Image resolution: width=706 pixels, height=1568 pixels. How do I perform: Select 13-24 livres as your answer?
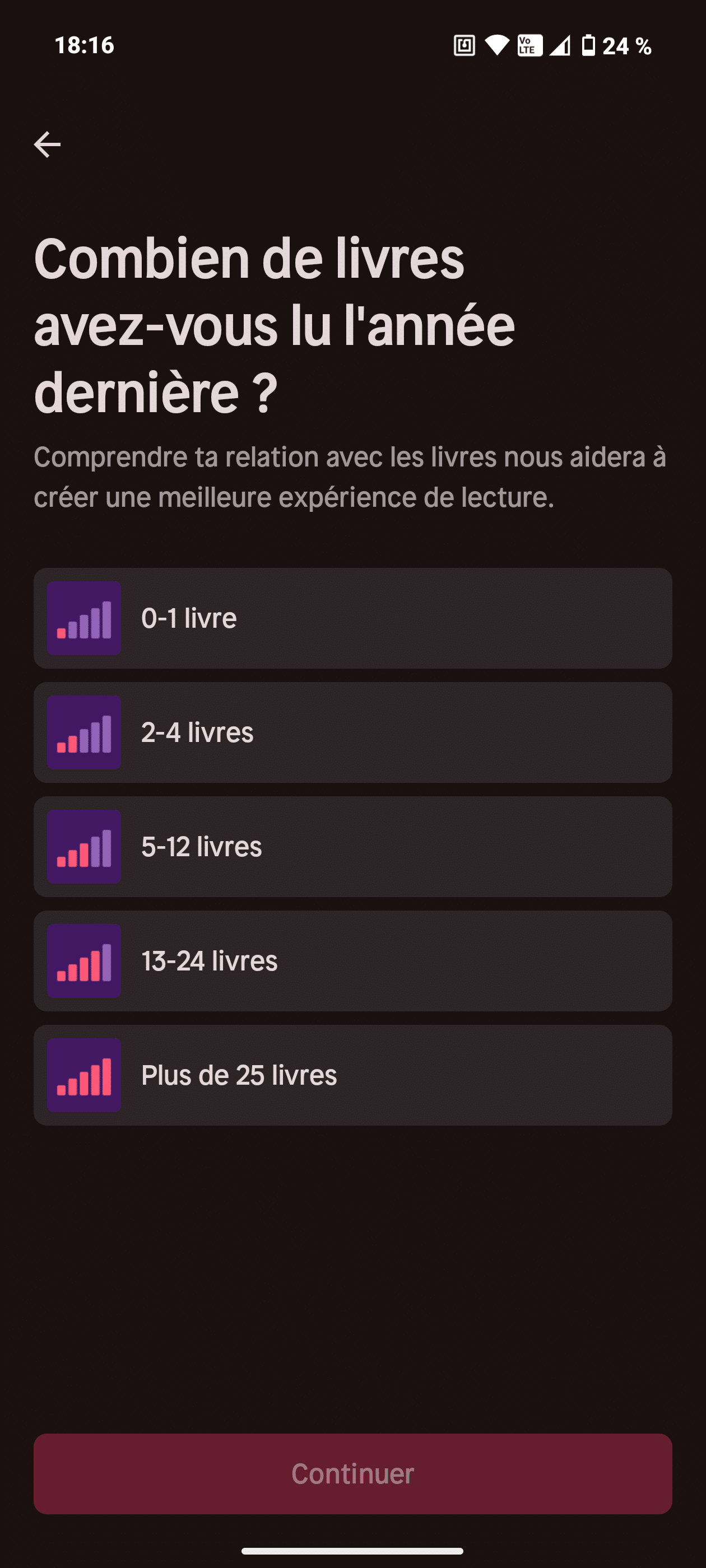(352, 960)
